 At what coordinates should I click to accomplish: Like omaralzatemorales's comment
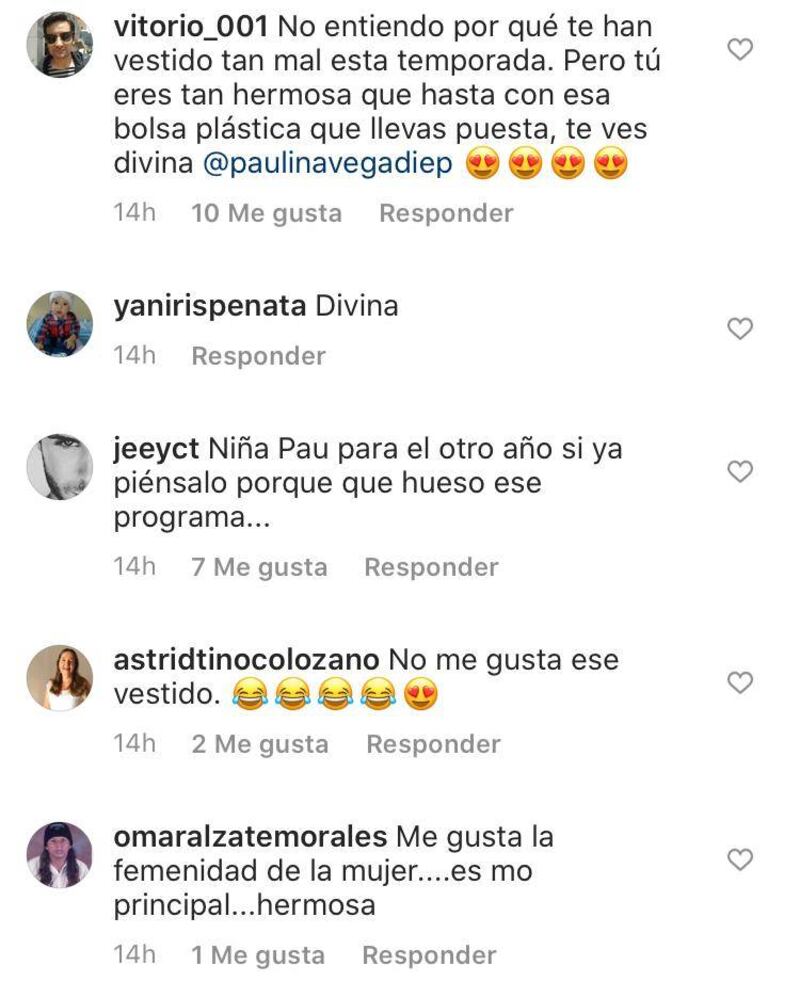click(x=739, y=859)
